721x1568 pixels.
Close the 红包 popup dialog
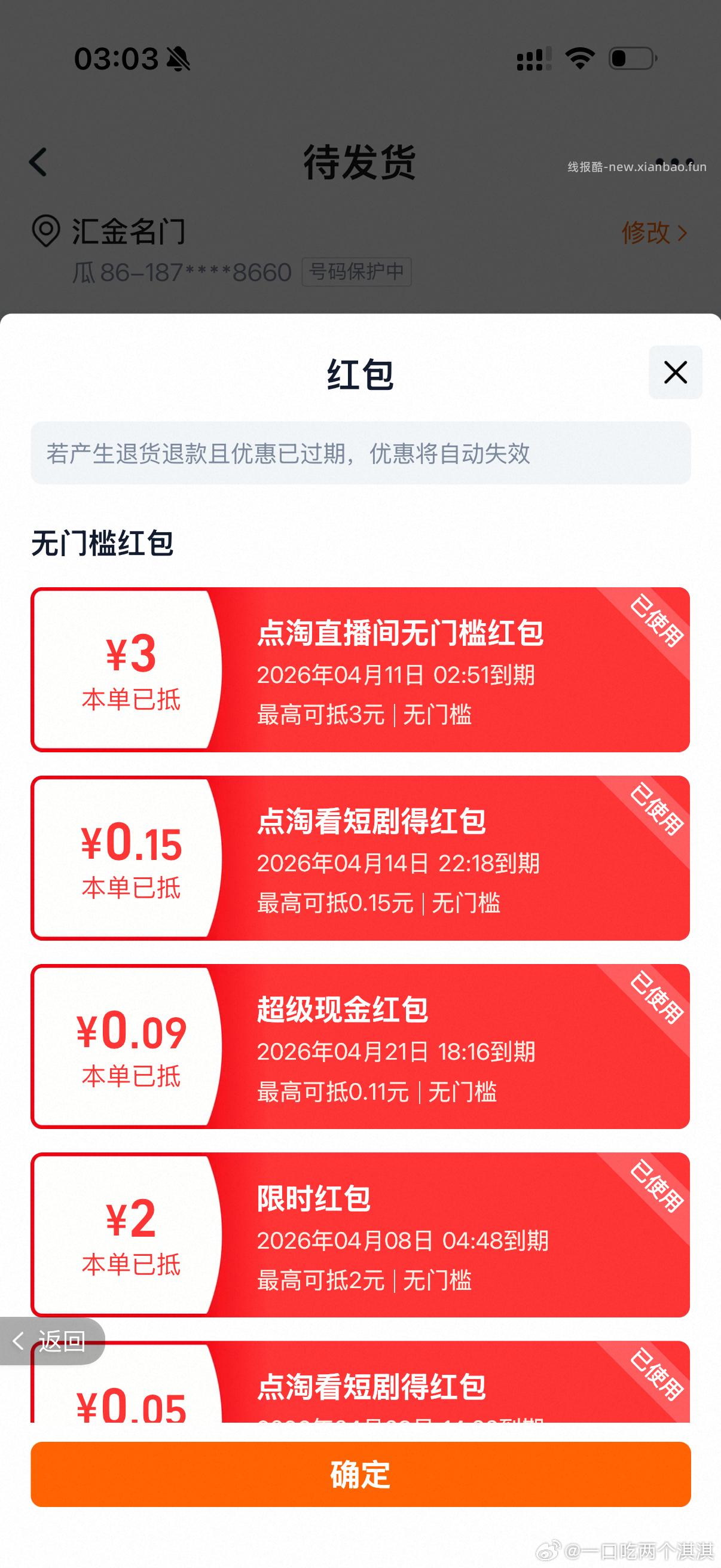coord(675,374)
